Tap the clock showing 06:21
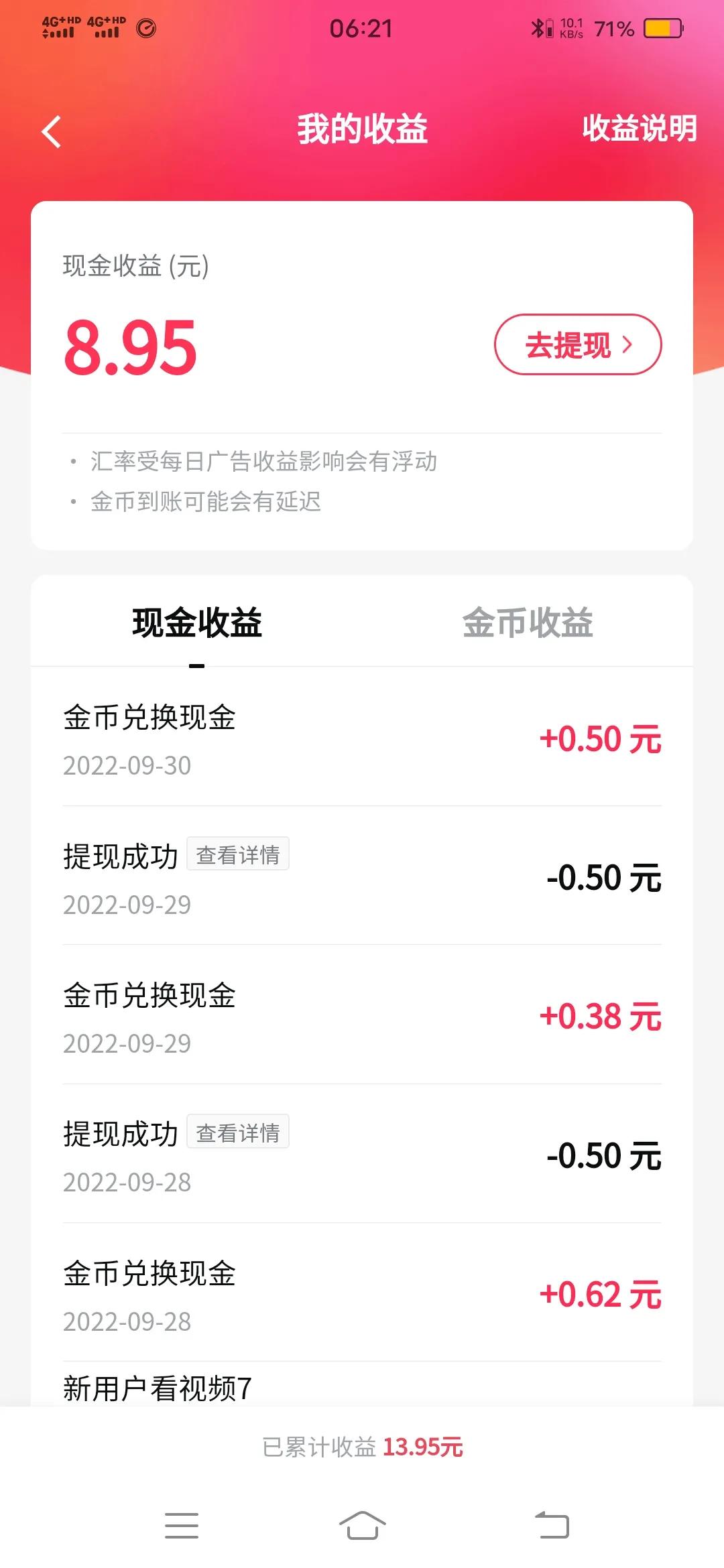The height and width of the screenshot is (1568, 724). pos(362,27)
